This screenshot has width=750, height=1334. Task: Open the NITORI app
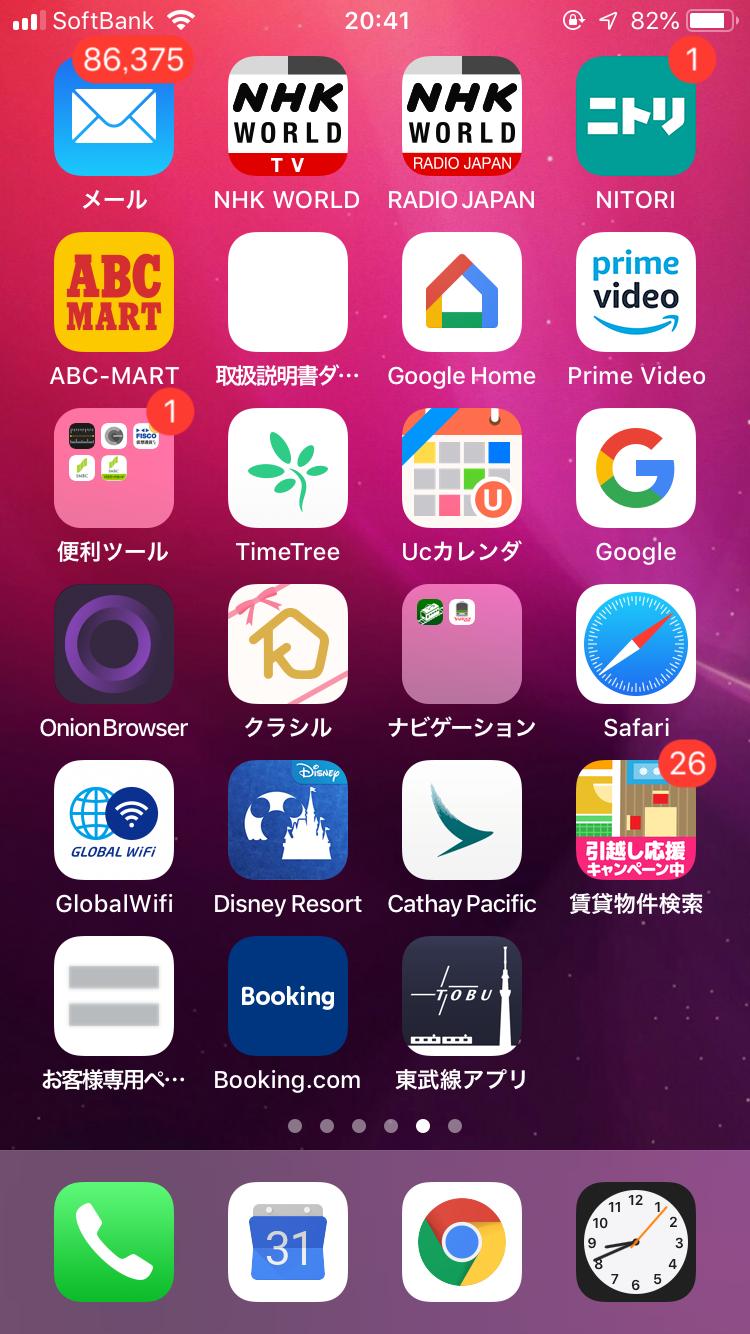click(636, 116)
